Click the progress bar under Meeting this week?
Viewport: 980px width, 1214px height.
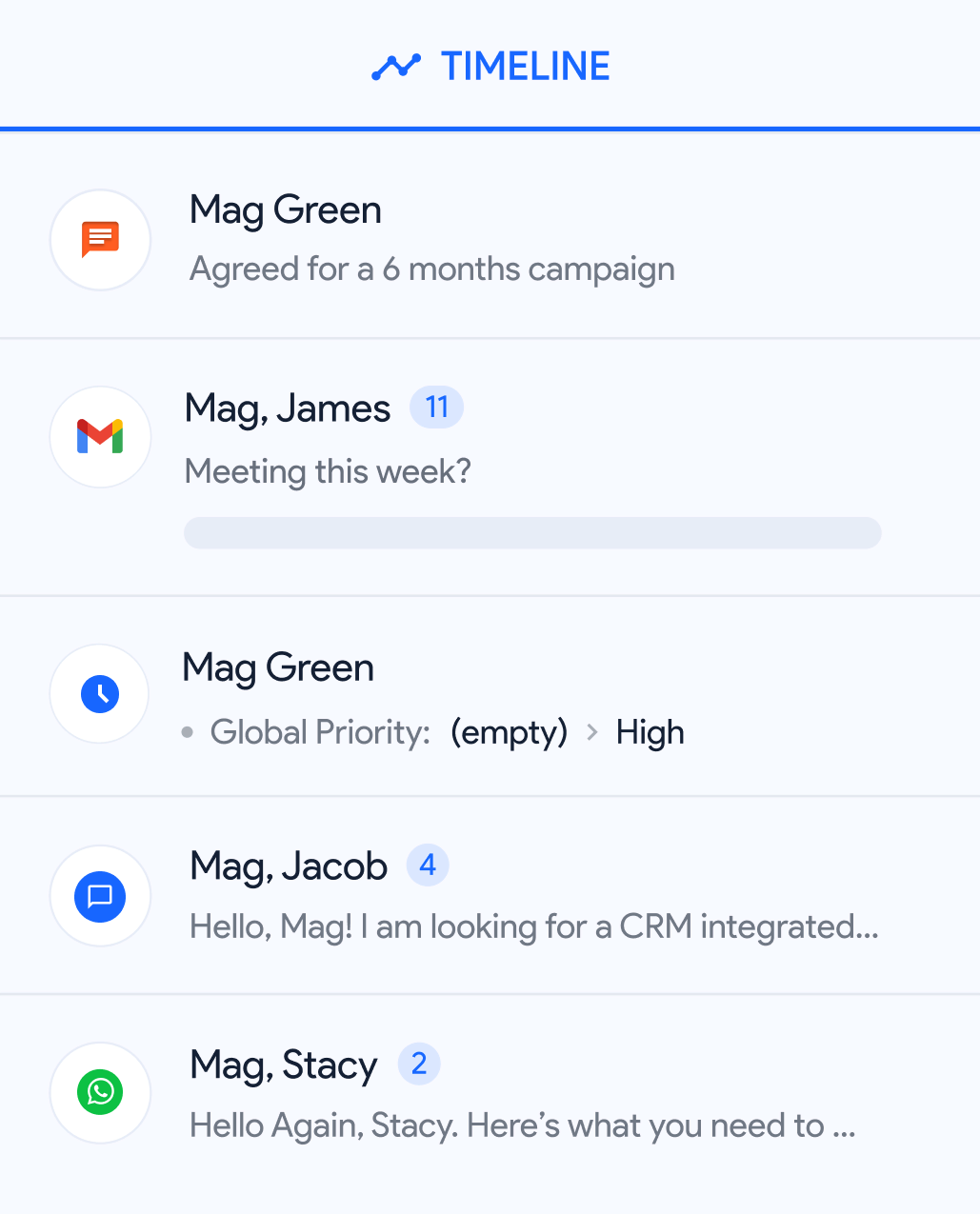(532, 532)
